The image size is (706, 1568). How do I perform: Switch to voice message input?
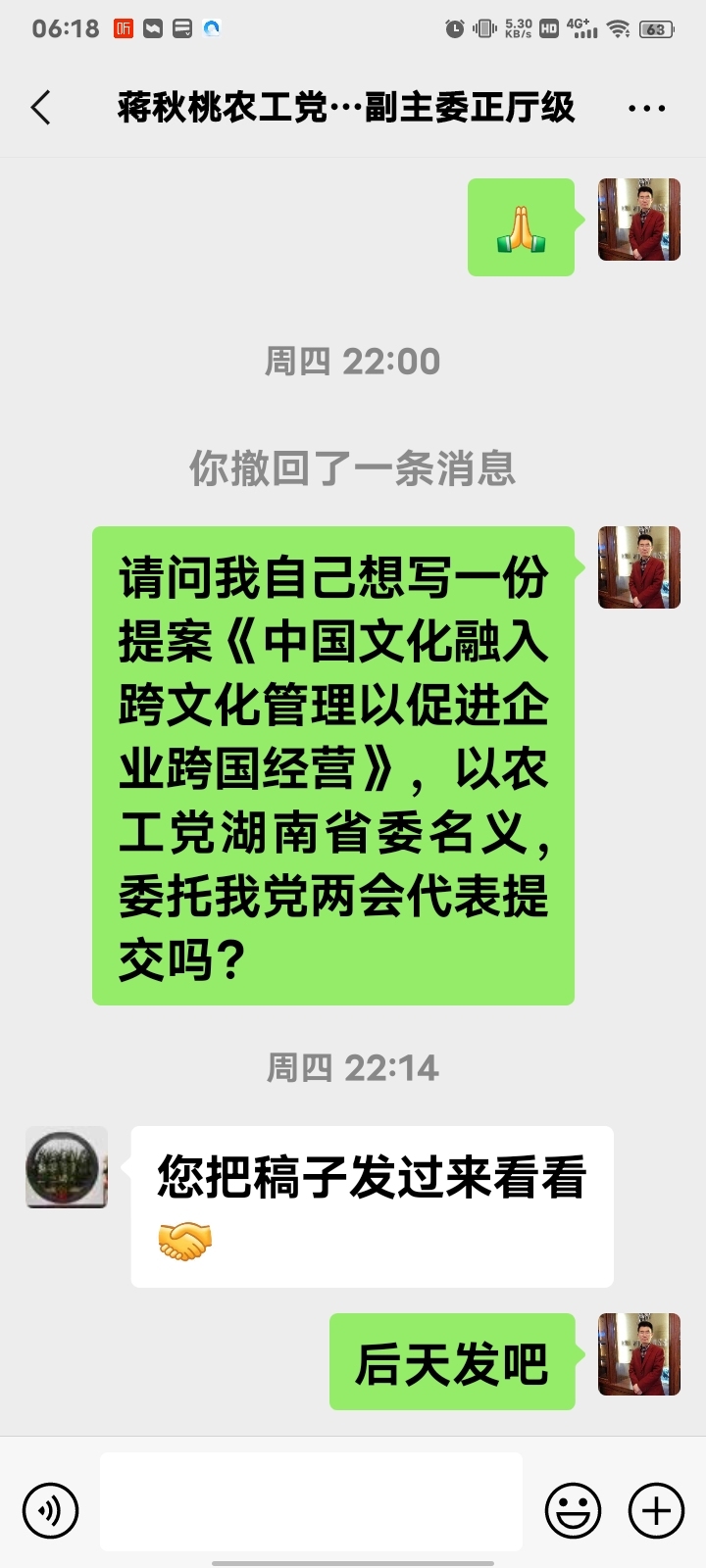(50, 1510)
